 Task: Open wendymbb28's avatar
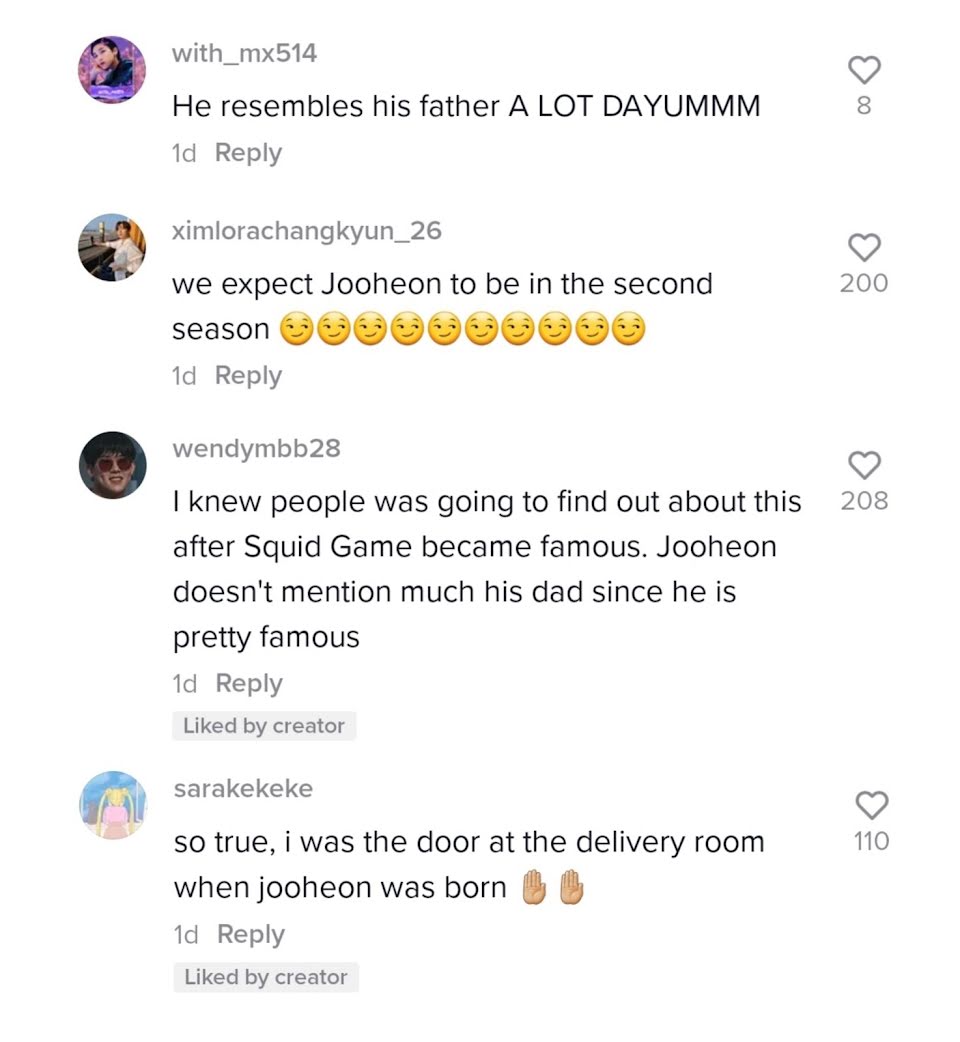(x=112, y=466)
